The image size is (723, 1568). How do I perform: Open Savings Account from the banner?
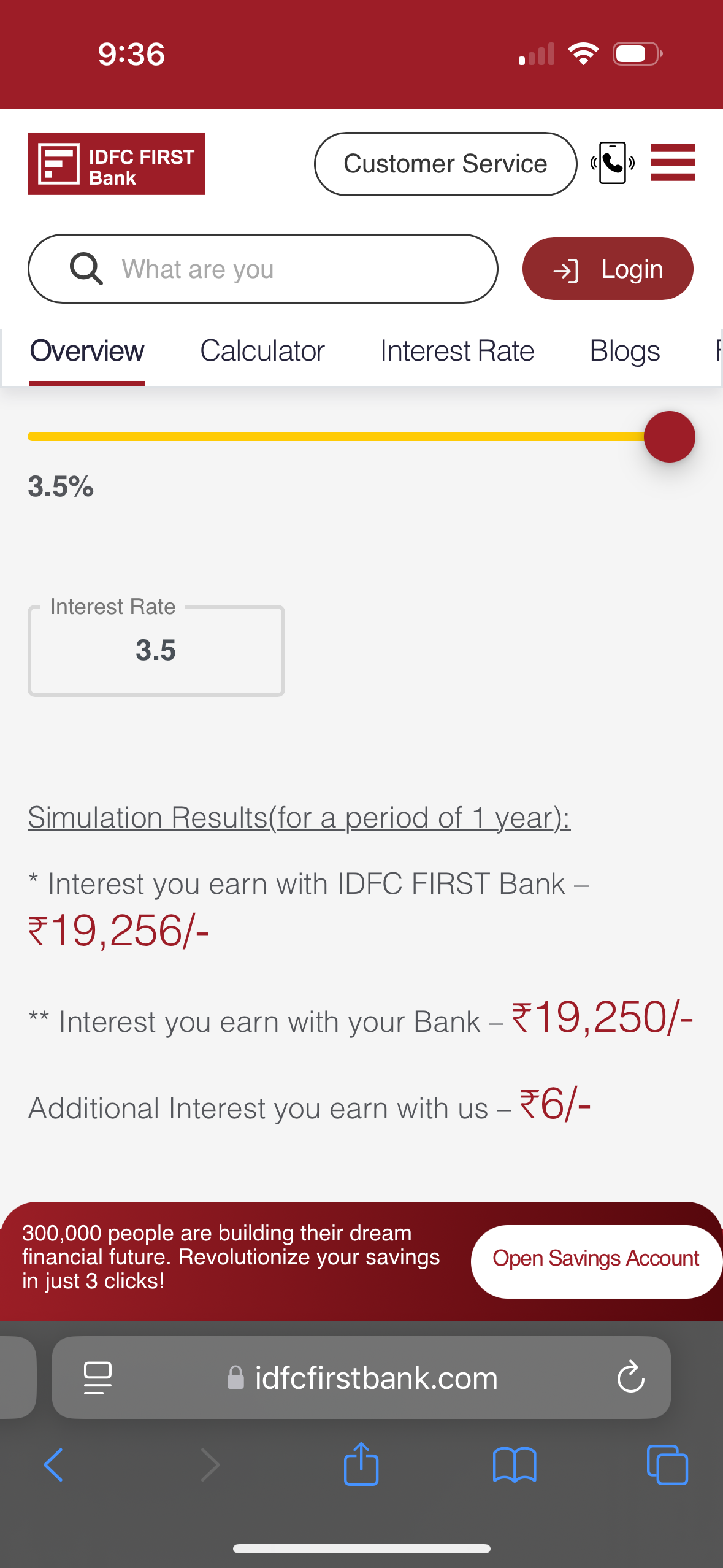[x=595, y=1259]
